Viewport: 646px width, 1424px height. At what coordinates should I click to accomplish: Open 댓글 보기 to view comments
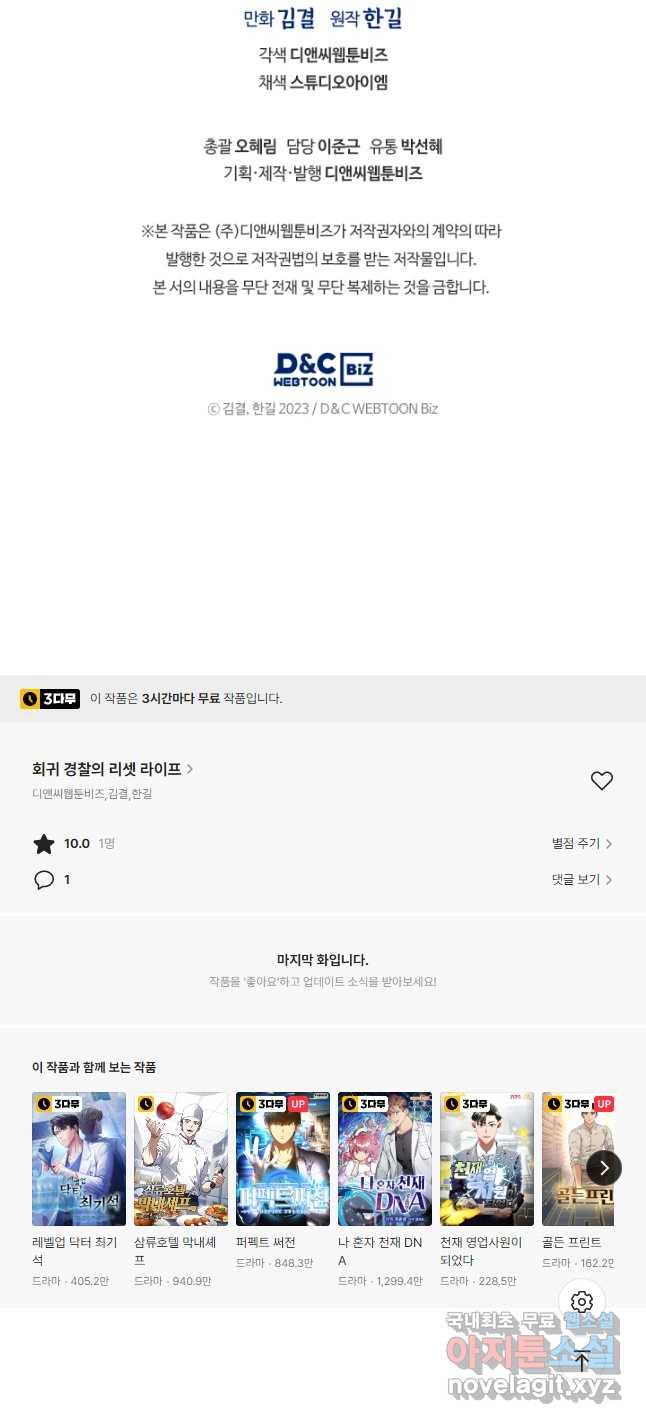click(x=581, y=880)
